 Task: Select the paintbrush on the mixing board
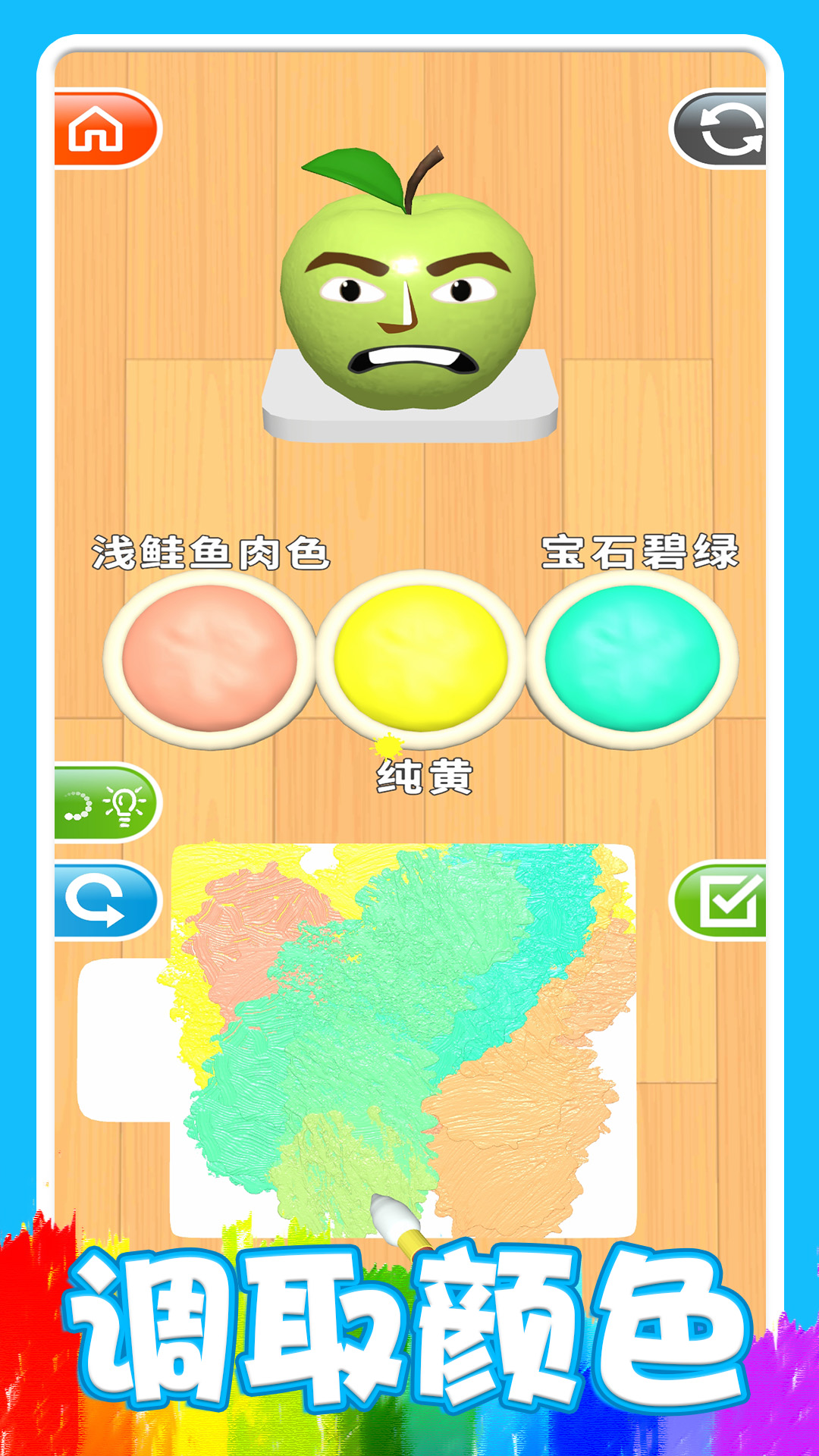point(394,1221)
